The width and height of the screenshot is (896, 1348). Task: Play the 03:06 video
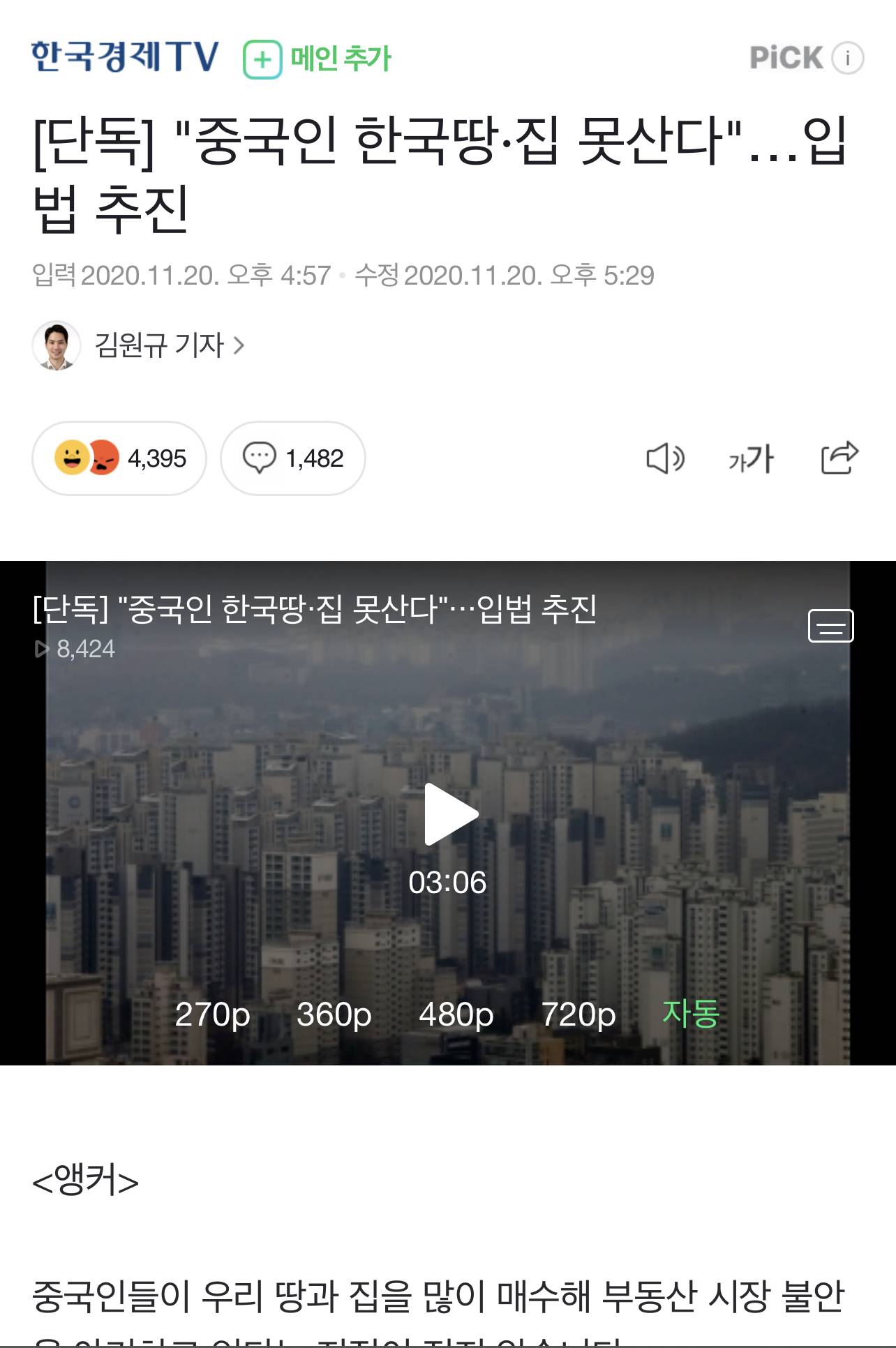pos(450,814)
